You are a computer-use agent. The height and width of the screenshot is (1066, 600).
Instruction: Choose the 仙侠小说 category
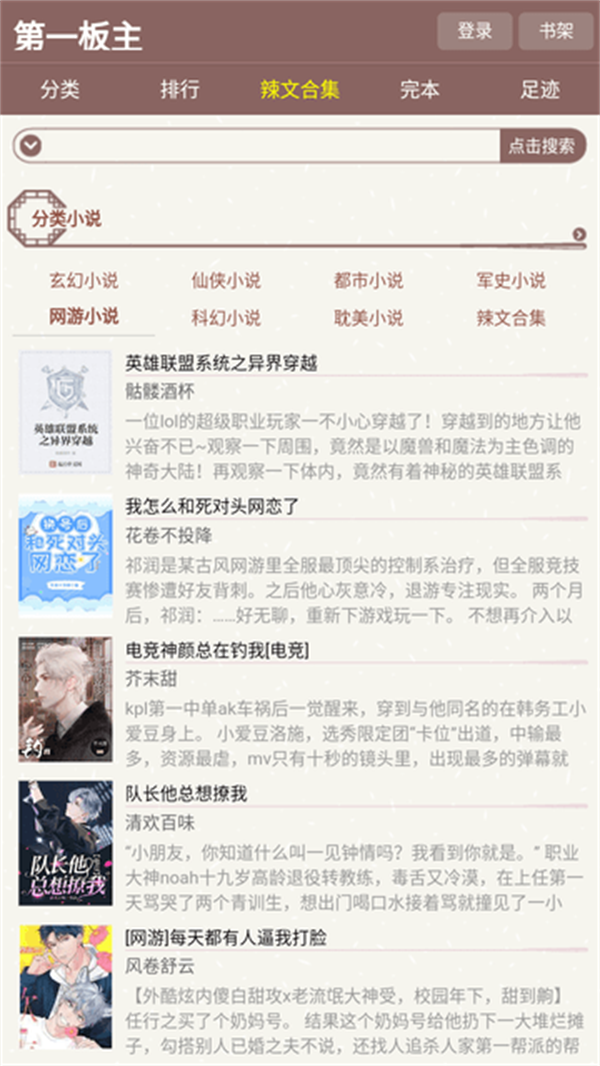pyautogui.click(x=226, y=280)
